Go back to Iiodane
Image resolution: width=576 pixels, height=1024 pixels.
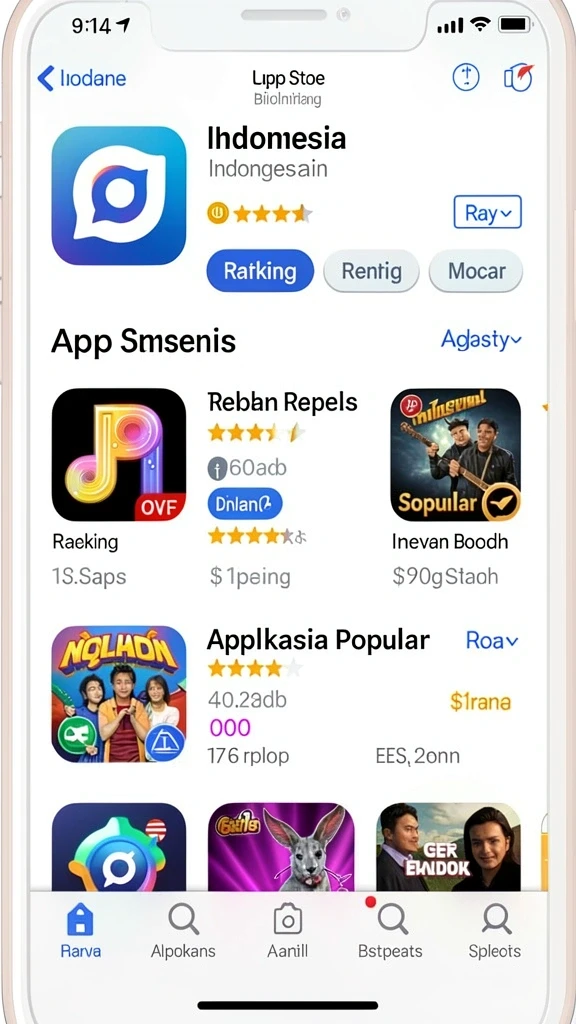pyautogui.click(x=82, y=78)
